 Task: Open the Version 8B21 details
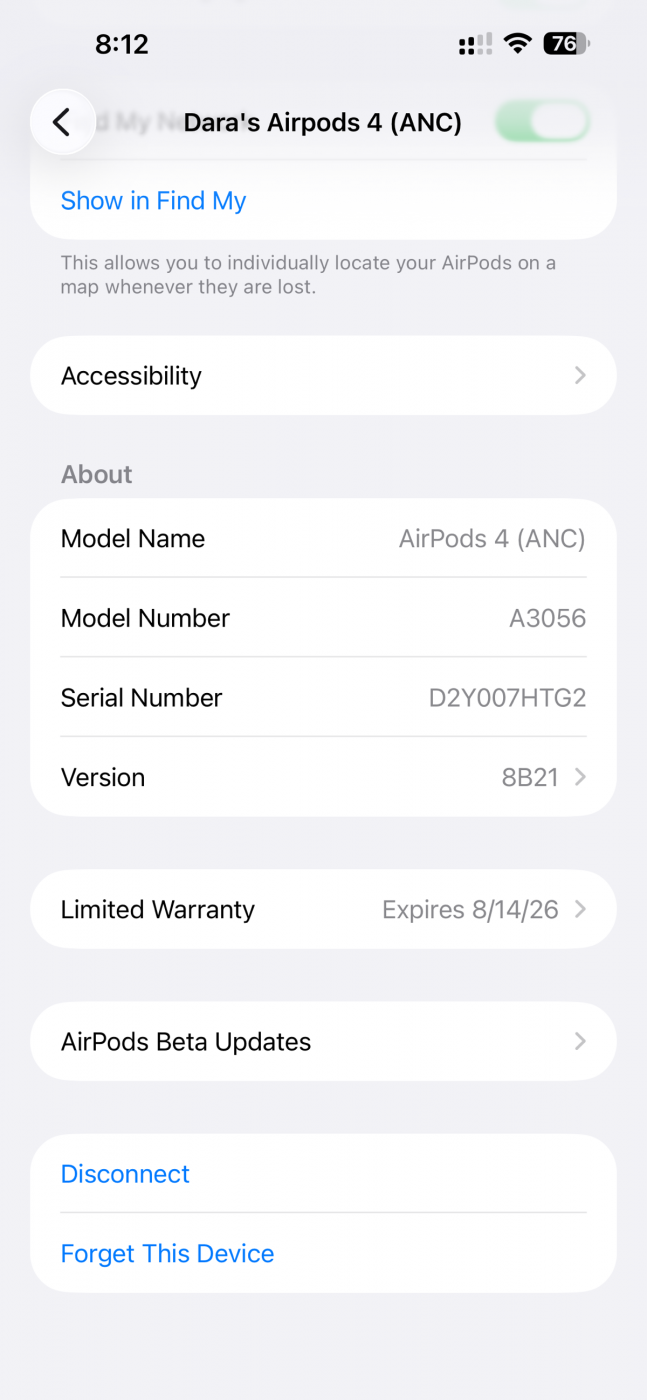[323, 777]
